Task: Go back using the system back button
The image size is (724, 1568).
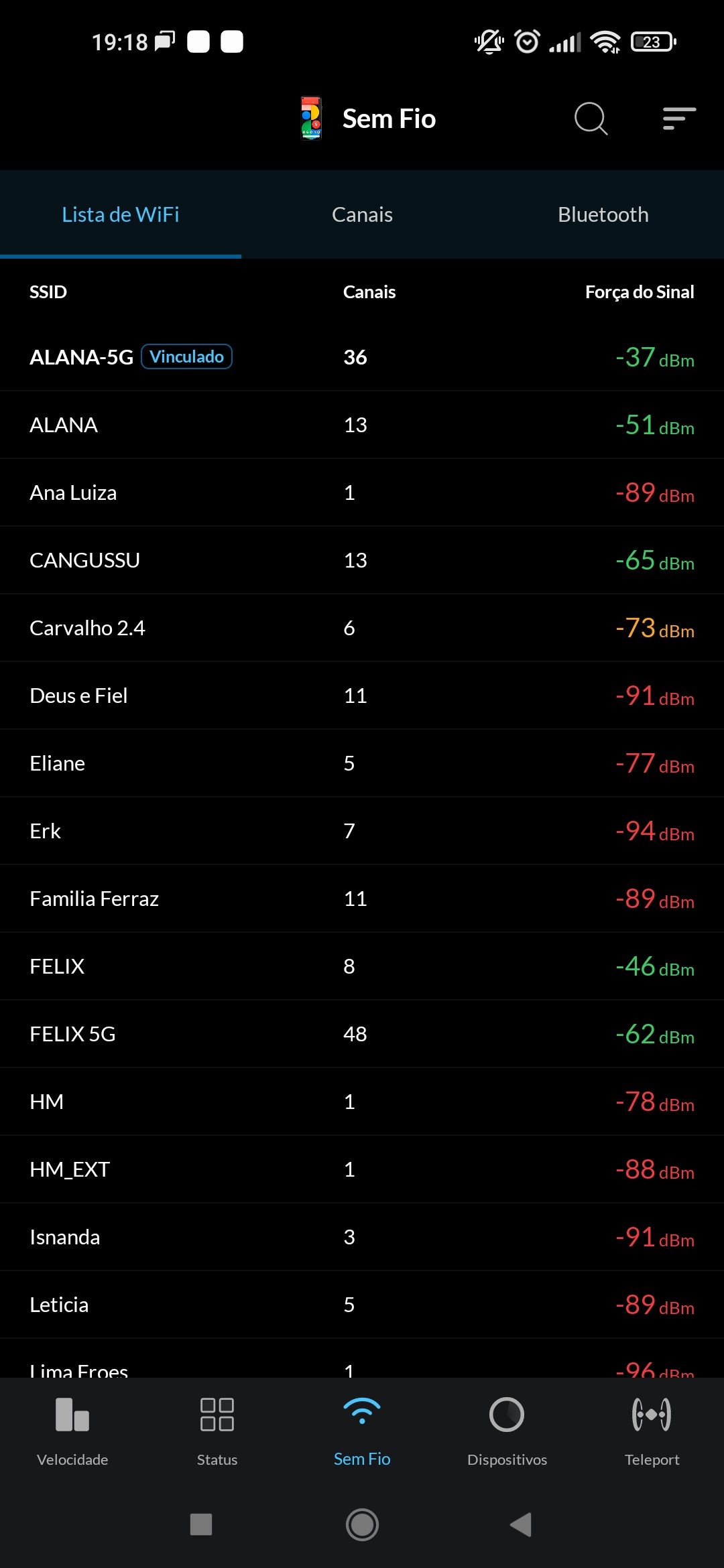Action: click(x=521, y=1524)
